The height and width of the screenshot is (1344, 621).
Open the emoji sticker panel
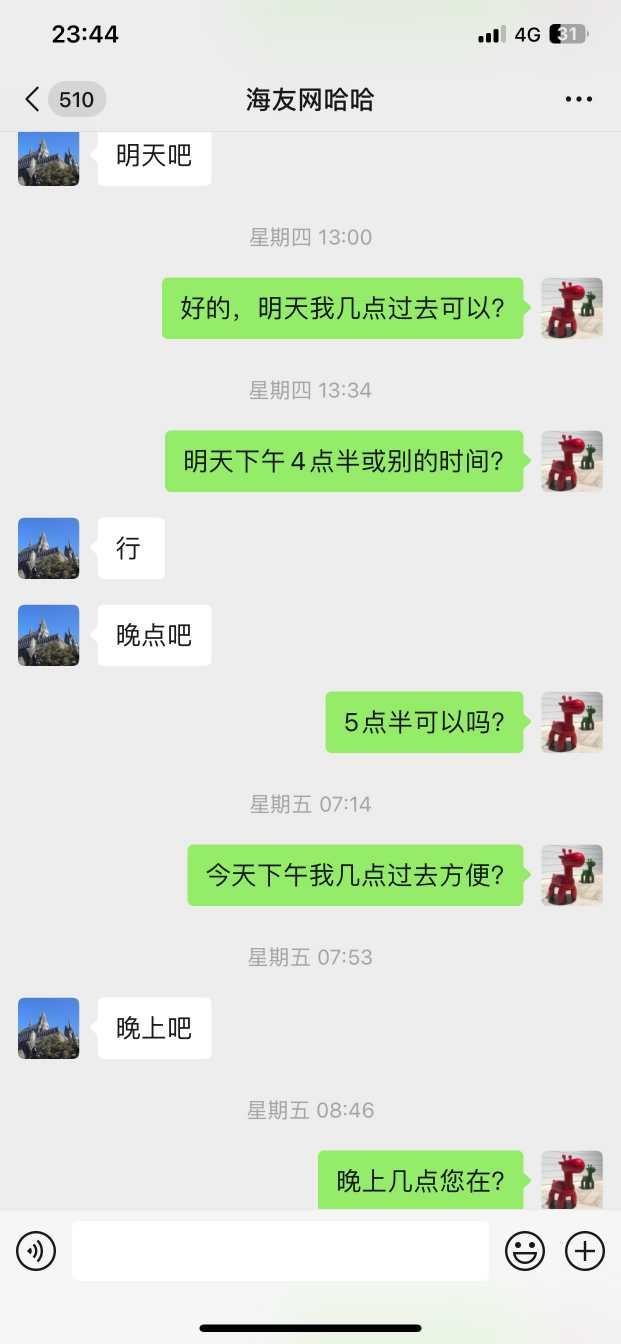525,1250
